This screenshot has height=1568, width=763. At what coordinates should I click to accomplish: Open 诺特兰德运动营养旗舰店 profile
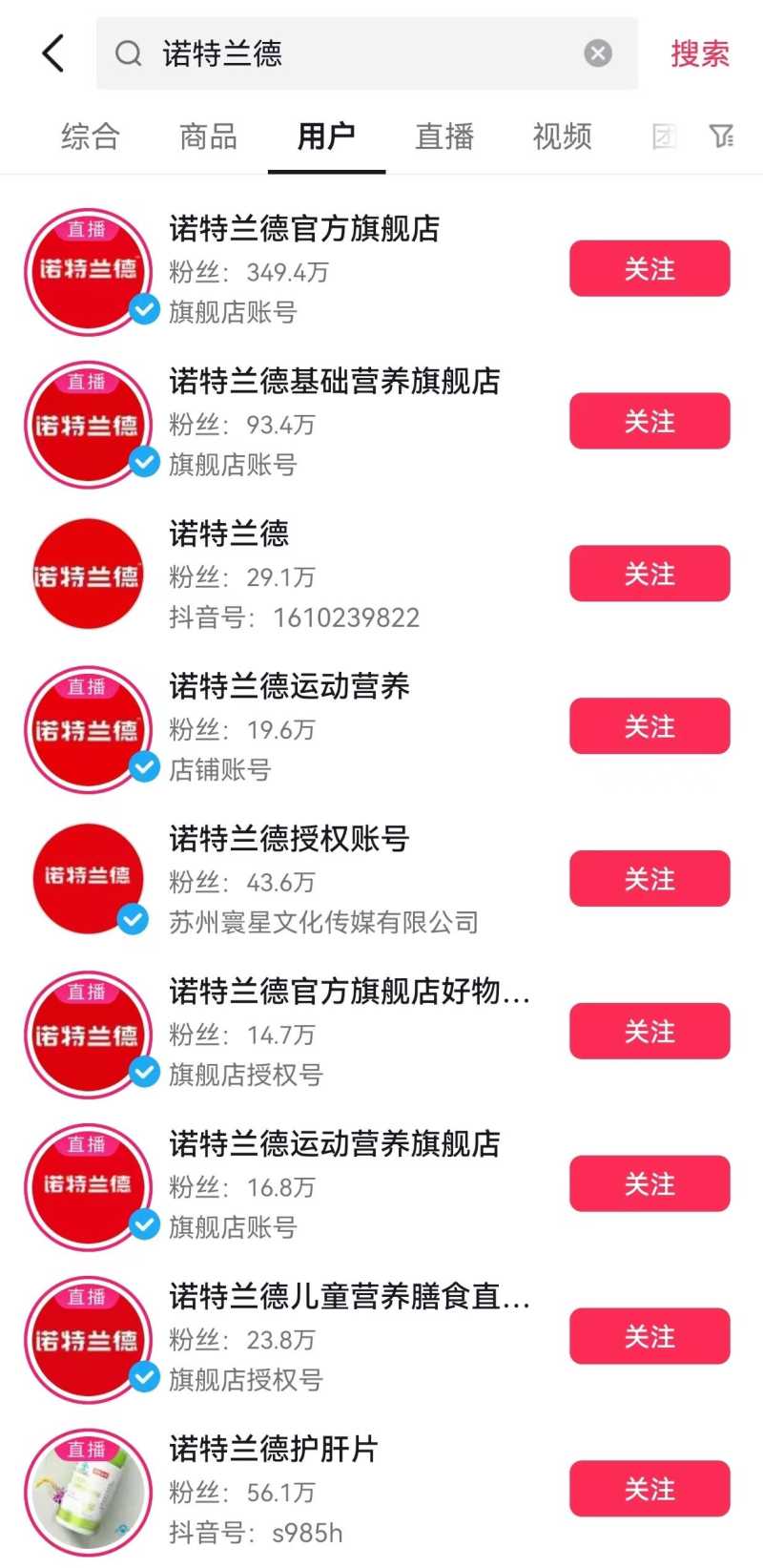(x=334, y=1144)
